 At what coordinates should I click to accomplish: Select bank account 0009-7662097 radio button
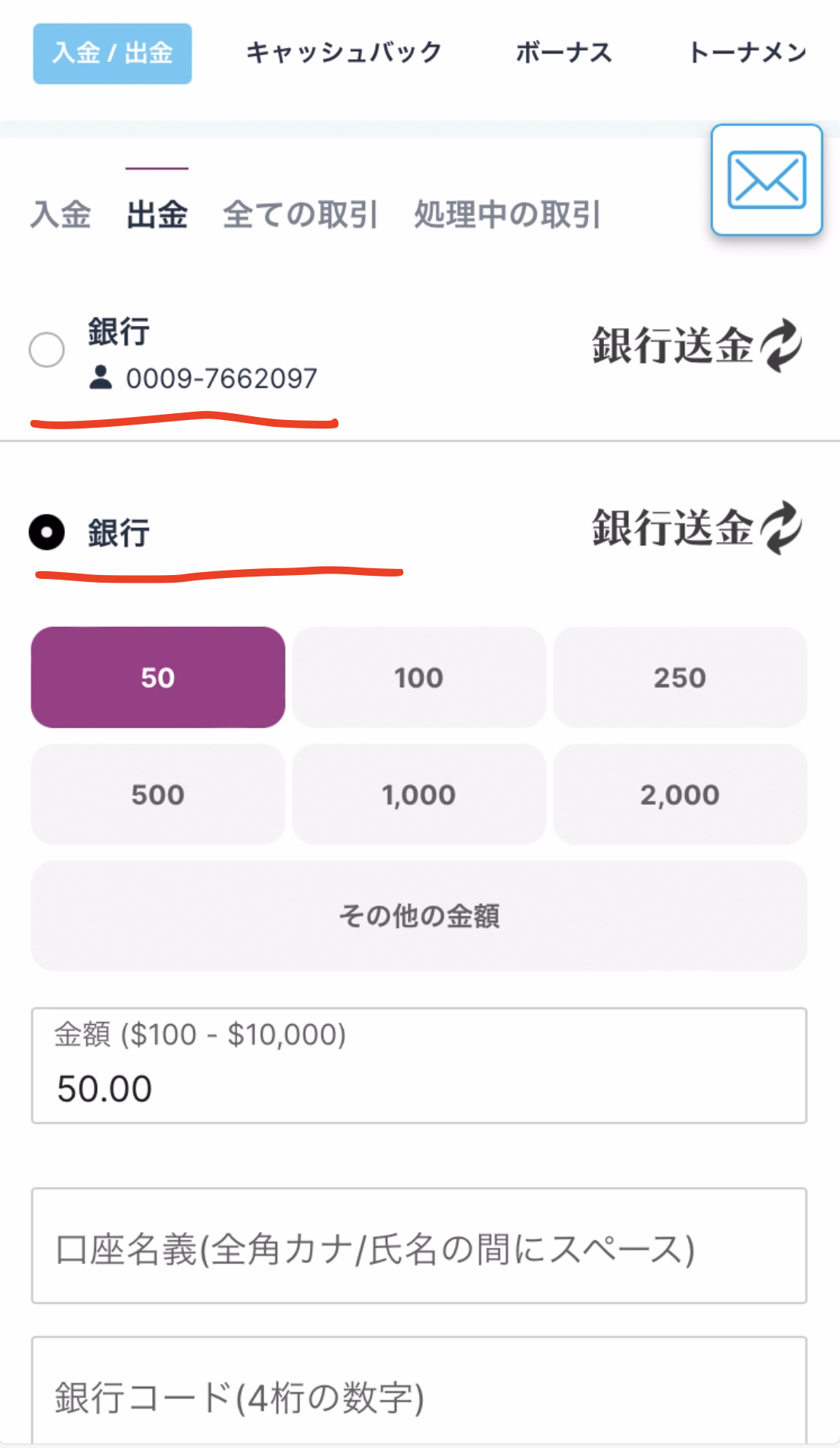pos(47,350)
